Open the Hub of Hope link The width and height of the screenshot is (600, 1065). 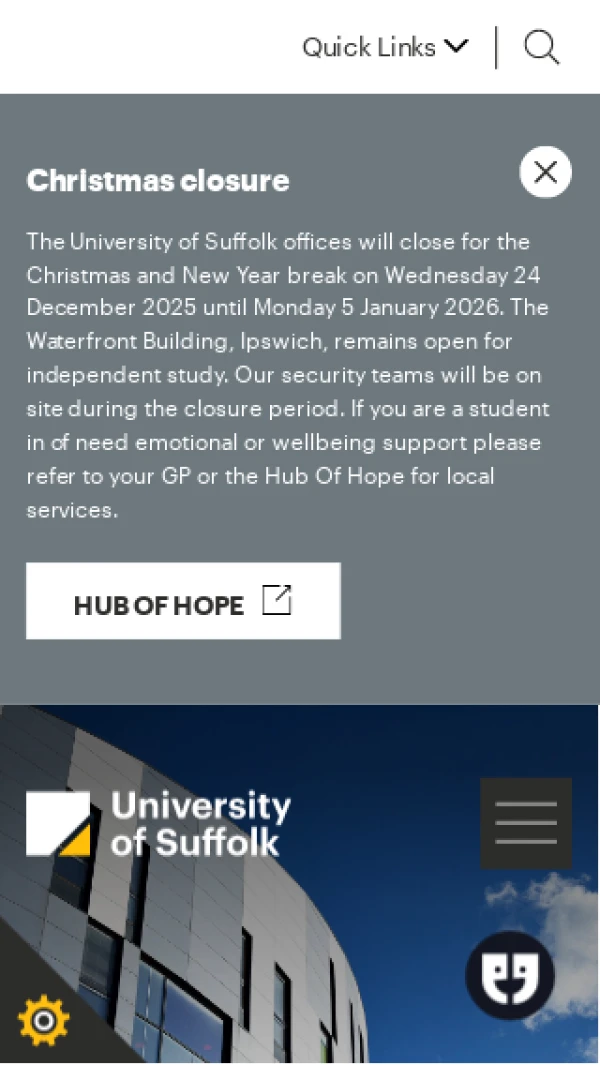(x=183, y=601)
